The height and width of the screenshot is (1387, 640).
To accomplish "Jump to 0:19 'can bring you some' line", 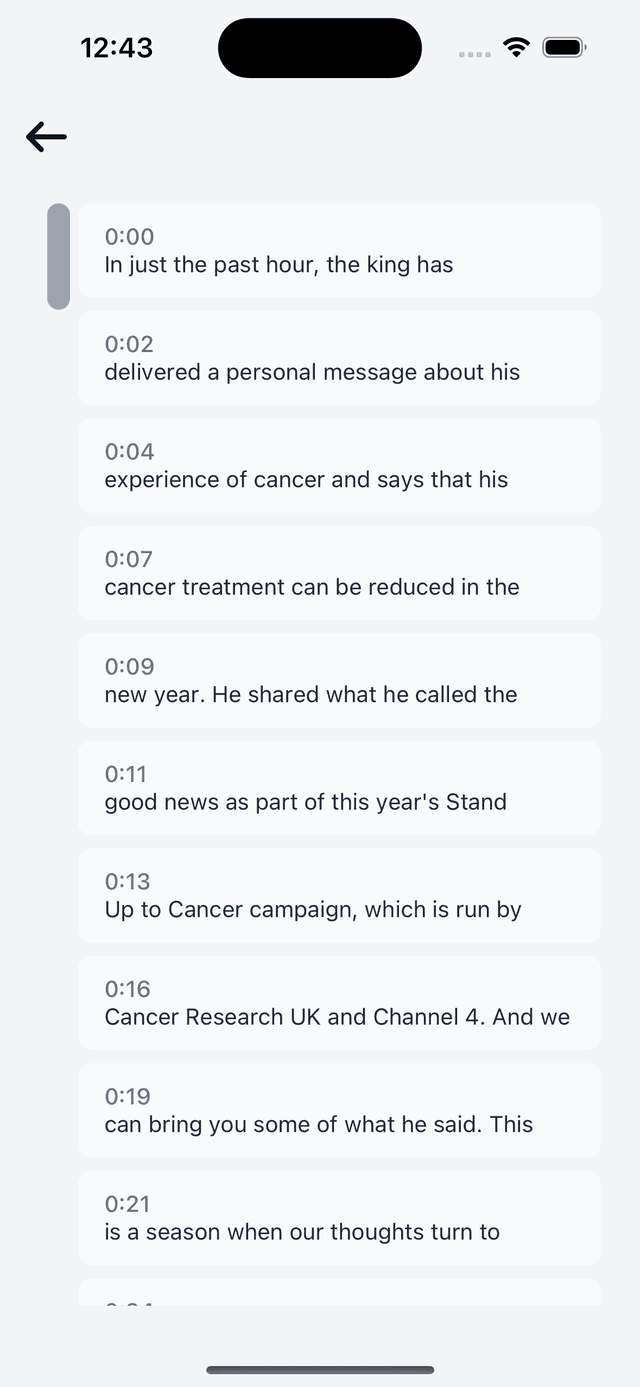I will click(339, 1111).
